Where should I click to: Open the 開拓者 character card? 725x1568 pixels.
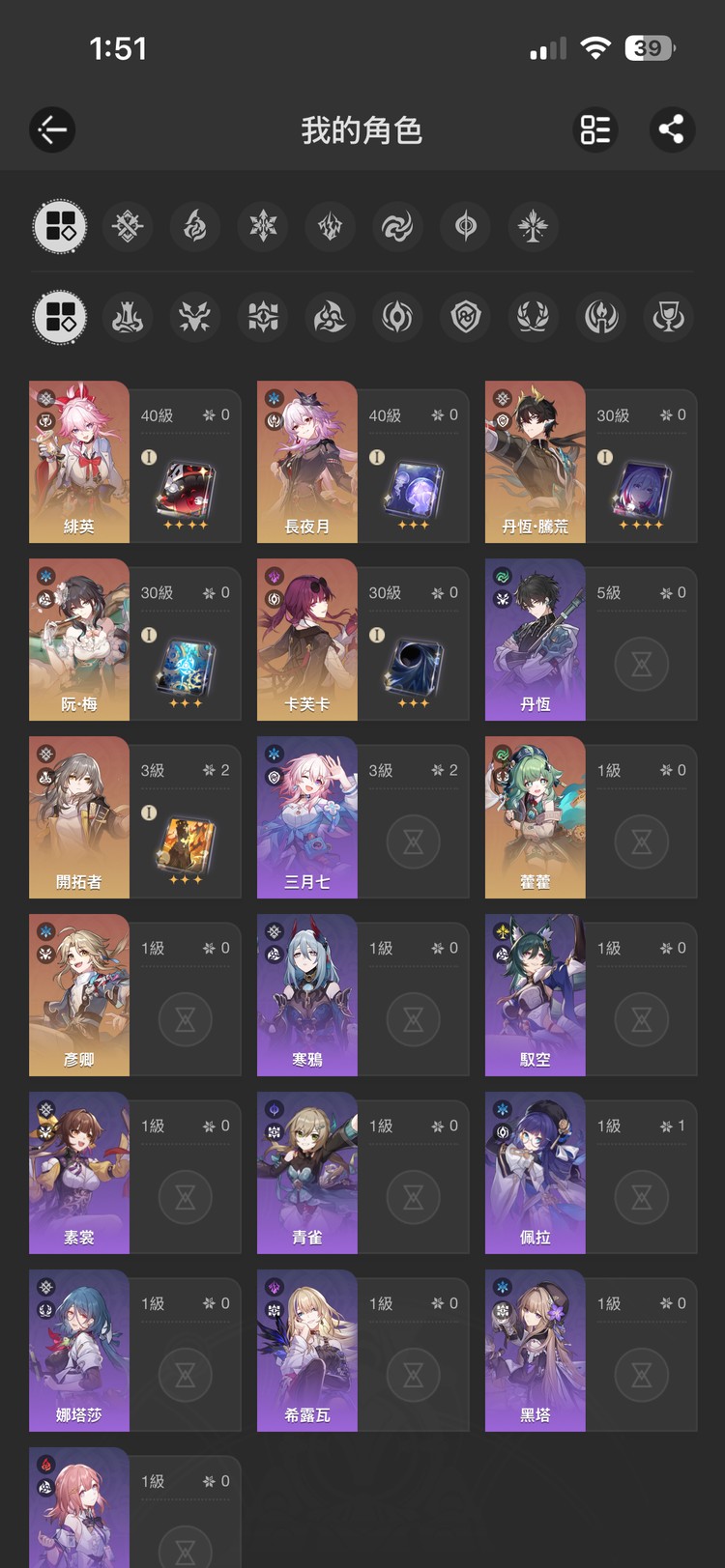pos(134,817)
